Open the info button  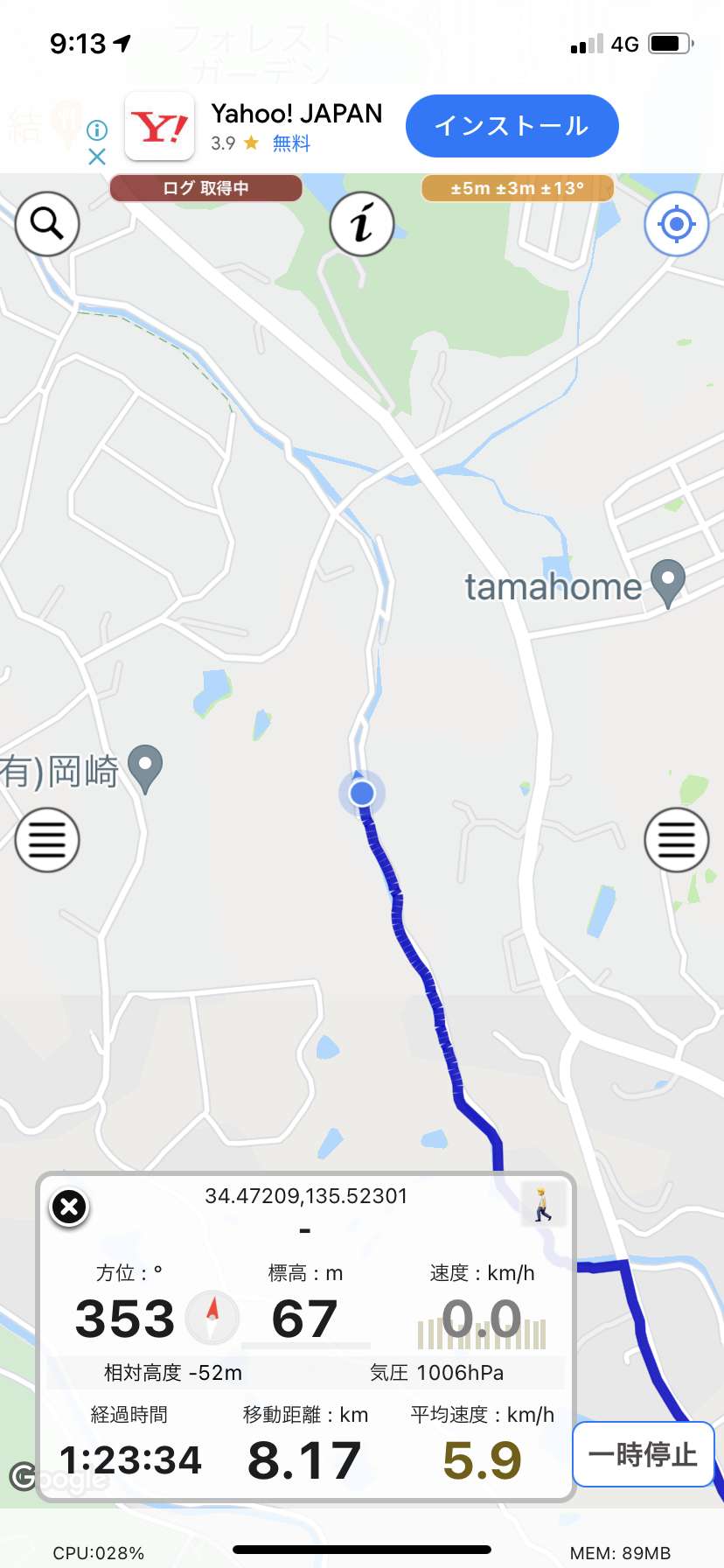[361, 224]
